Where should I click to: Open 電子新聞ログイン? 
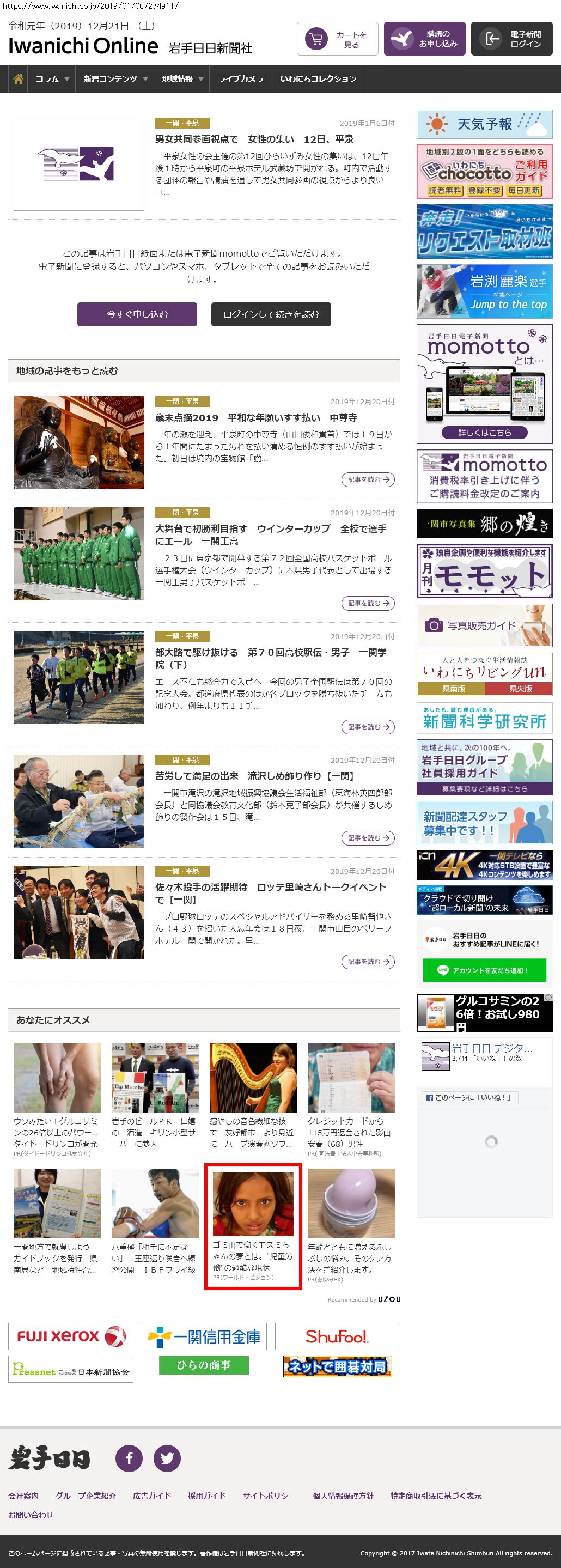pos(512,40)
